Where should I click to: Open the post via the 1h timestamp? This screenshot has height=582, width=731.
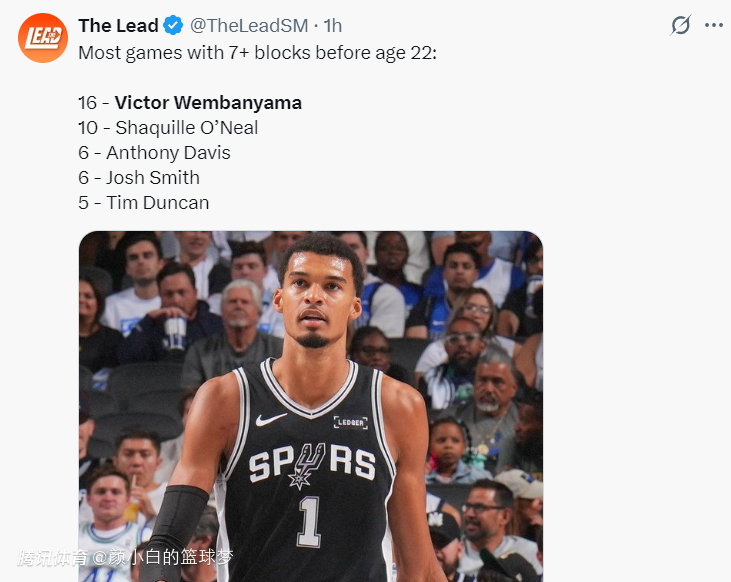pyautogui.click(x=333, y=26)
